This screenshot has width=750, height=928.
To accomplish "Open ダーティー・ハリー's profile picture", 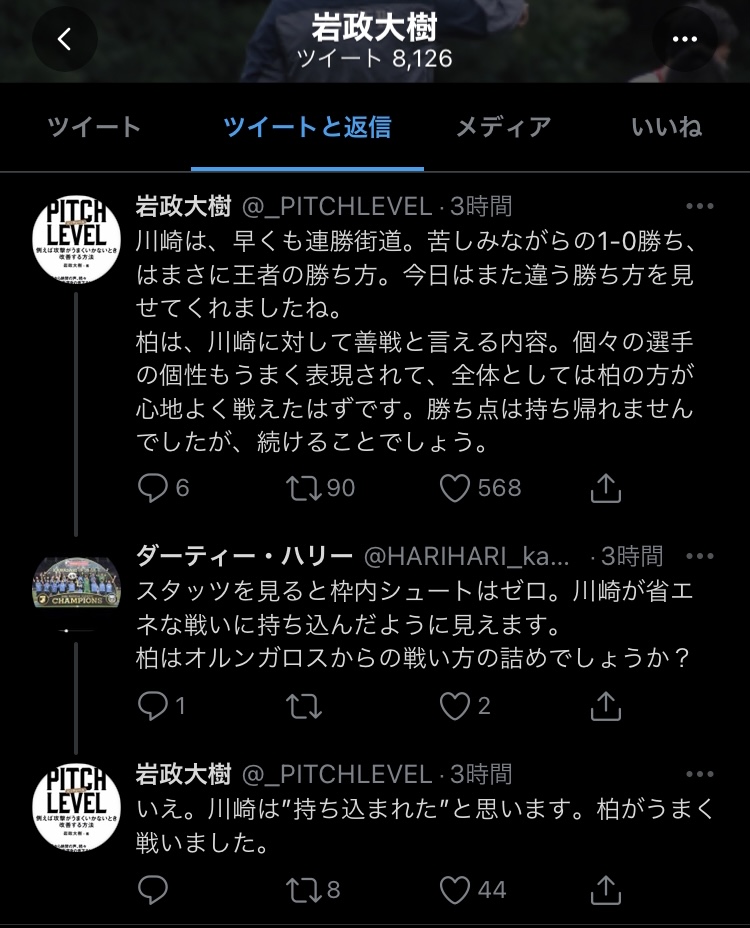I will coord(77,582).
